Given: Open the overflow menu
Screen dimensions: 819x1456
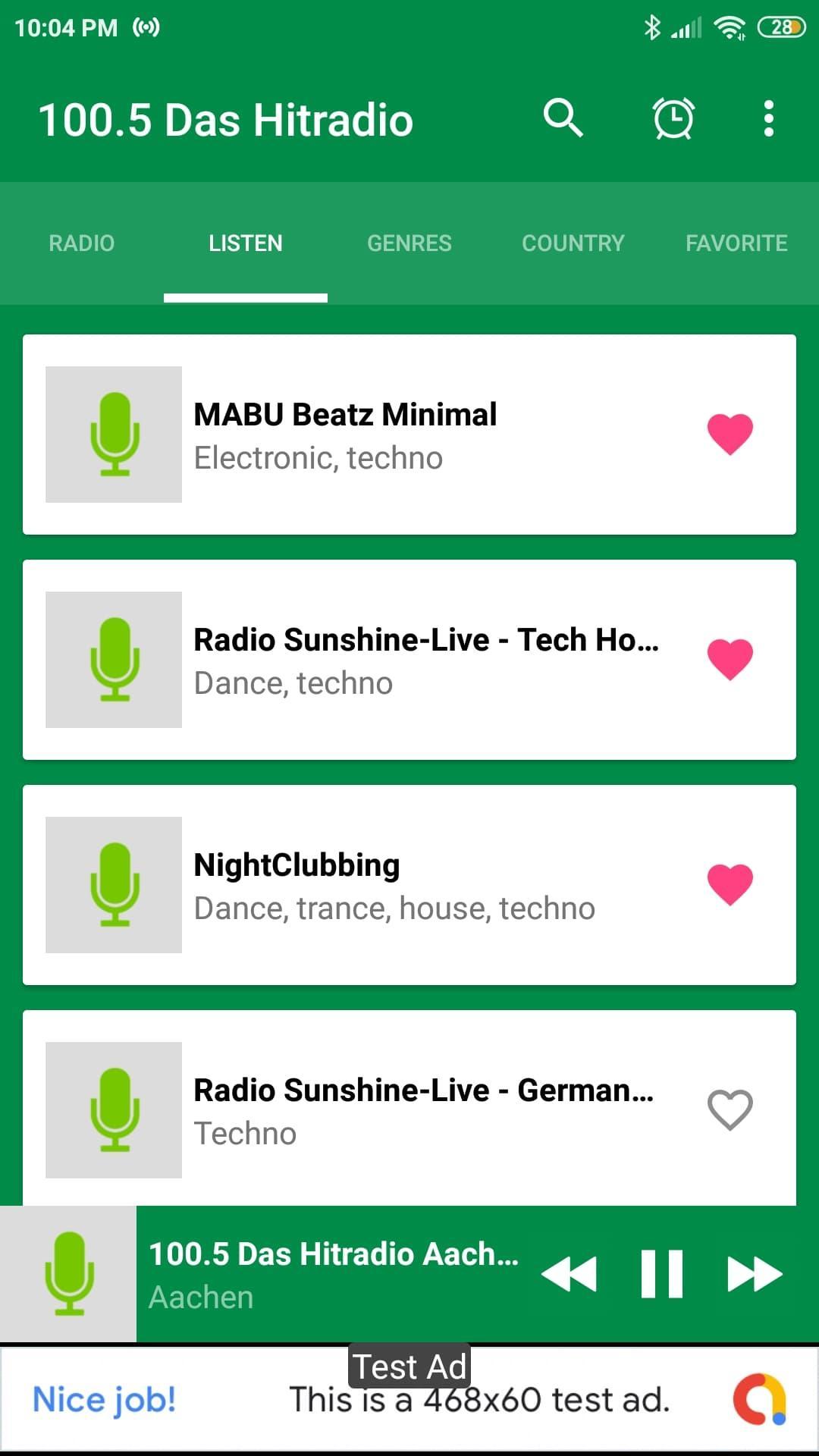Looking at the screenshot, I should coord(768,119).
